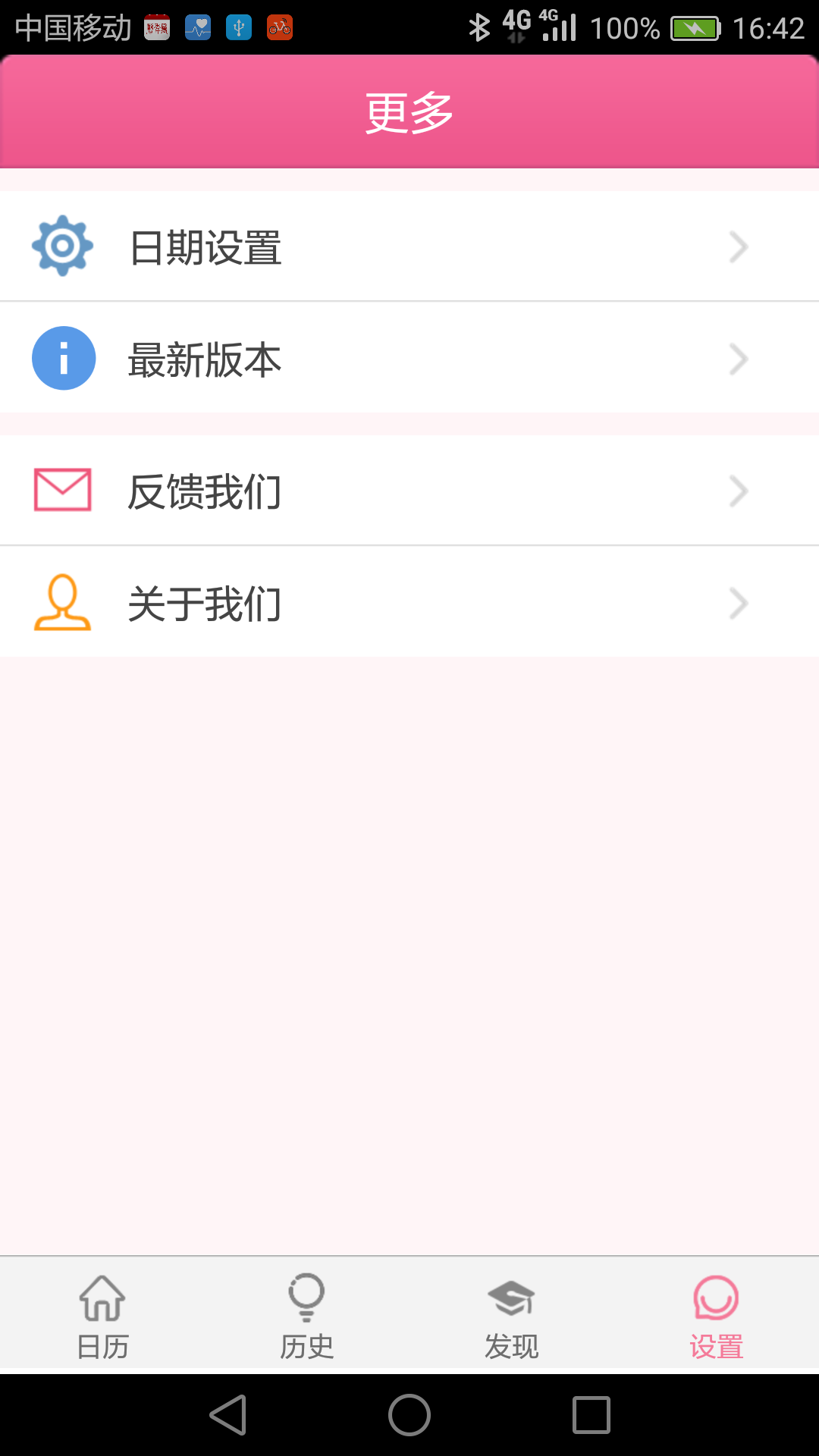This screenshot has height=1456, width=819.
Task: Tap the lightbulb icon above 历史
Action: [306, 1298]
